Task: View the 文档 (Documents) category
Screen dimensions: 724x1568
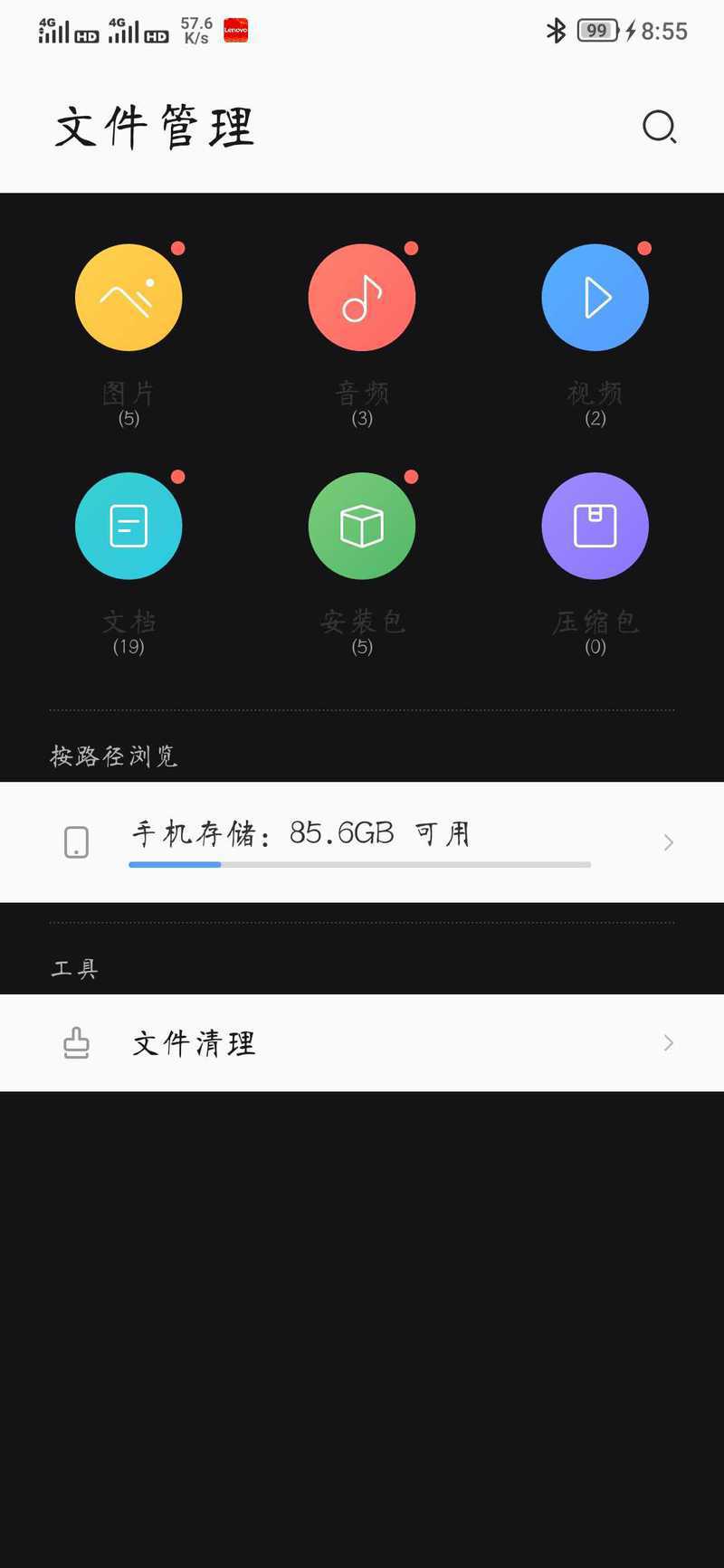Action: click(129, 526)
